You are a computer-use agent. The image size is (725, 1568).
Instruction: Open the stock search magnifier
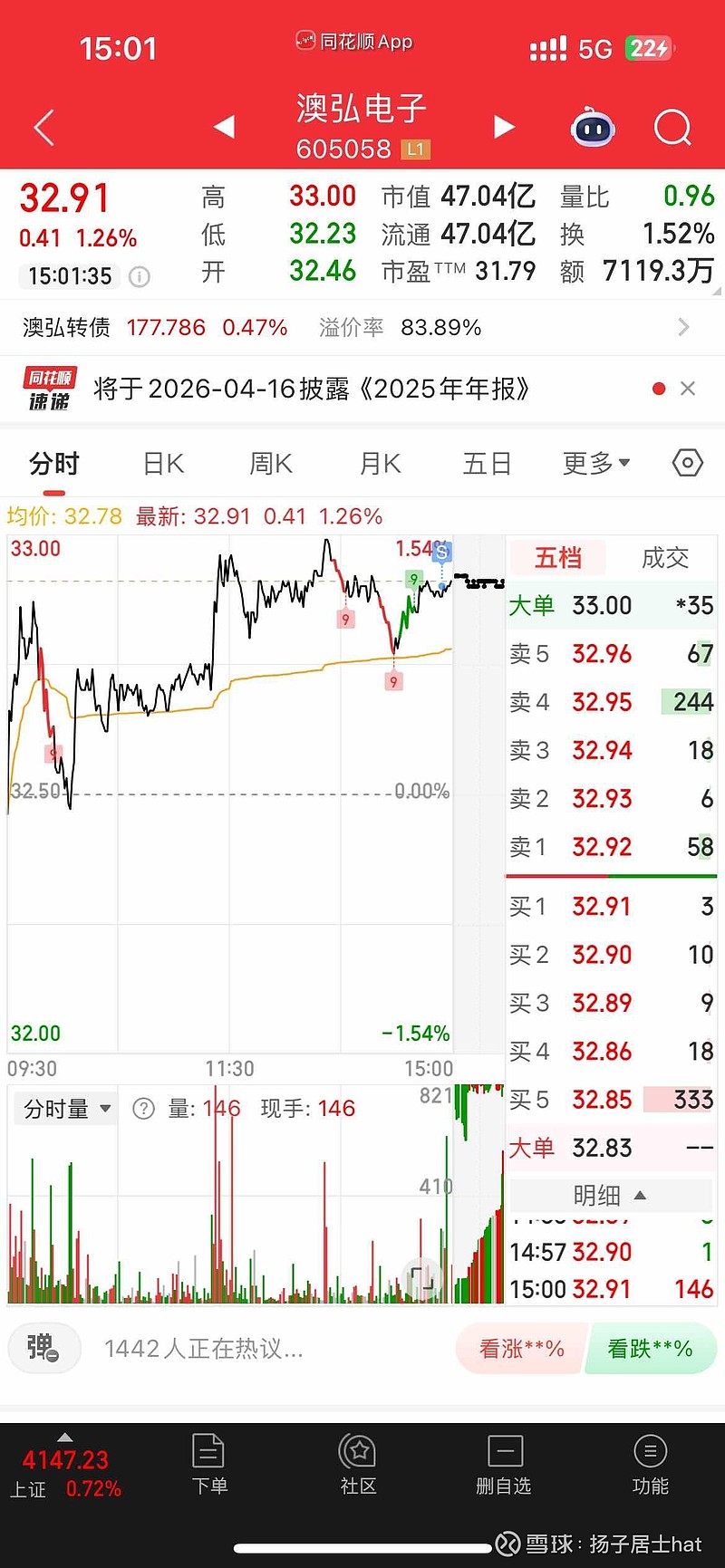coord(672,128)
